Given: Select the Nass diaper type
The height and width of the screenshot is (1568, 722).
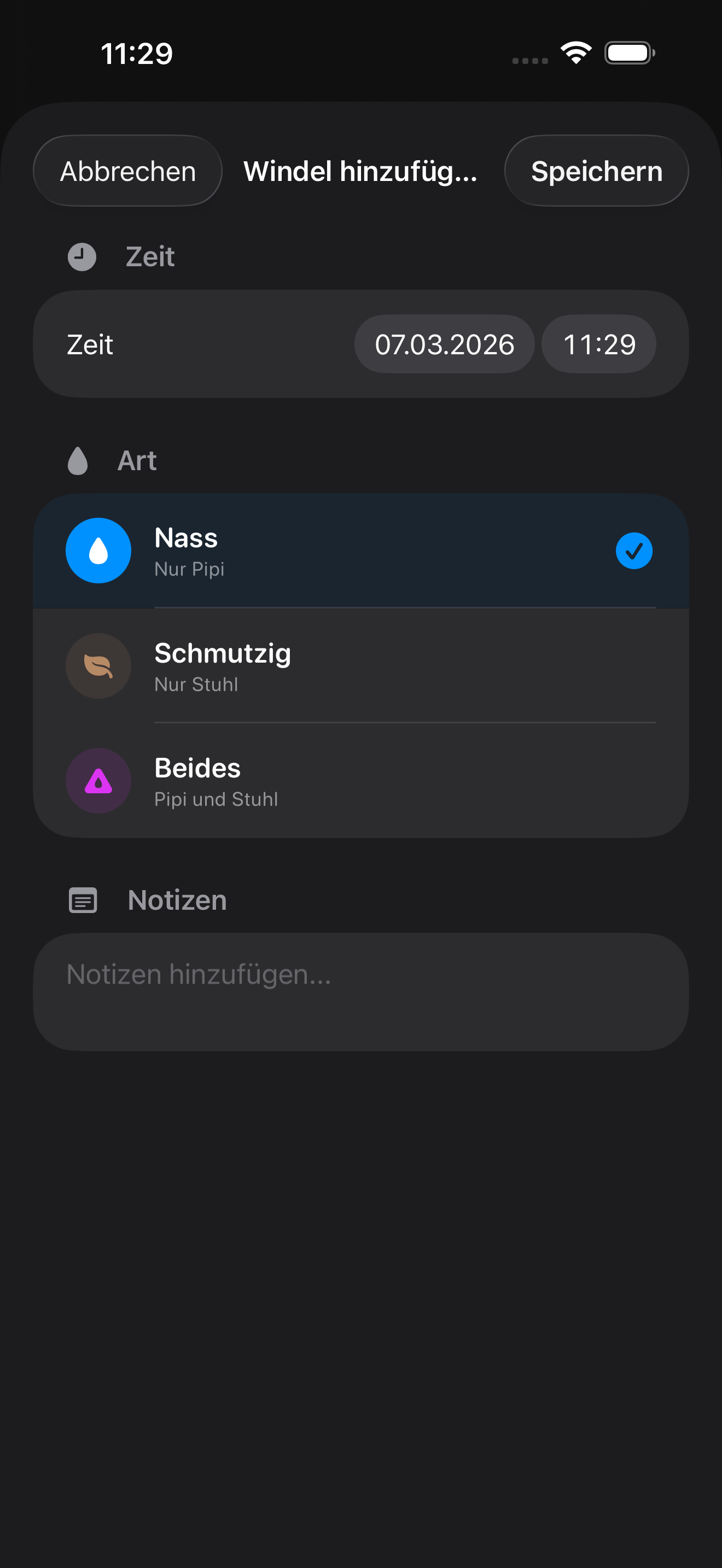Looking at the screenshot, I should click(x=360, y=551).
